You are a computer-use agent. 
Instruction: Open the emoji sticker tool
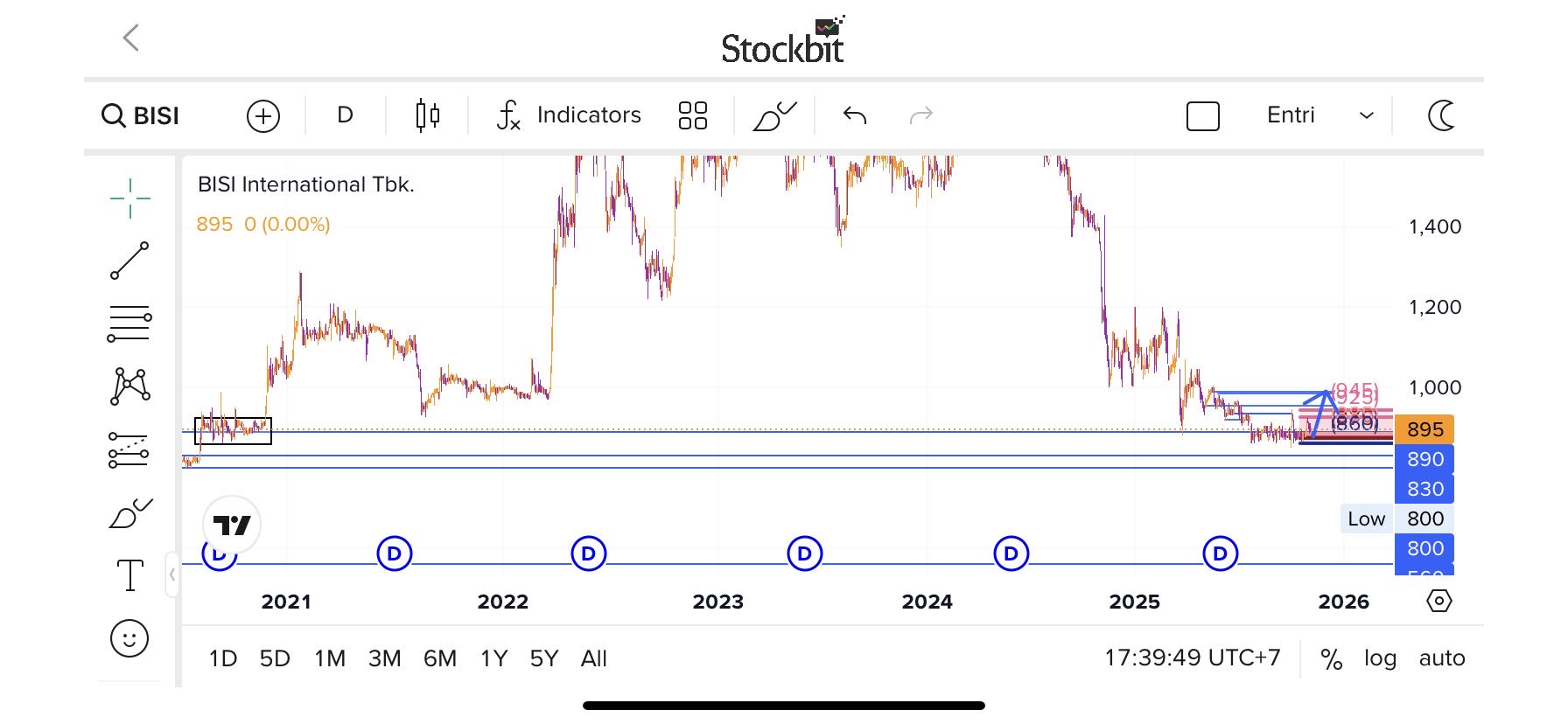pyautogui.click(x=129, y=638)
